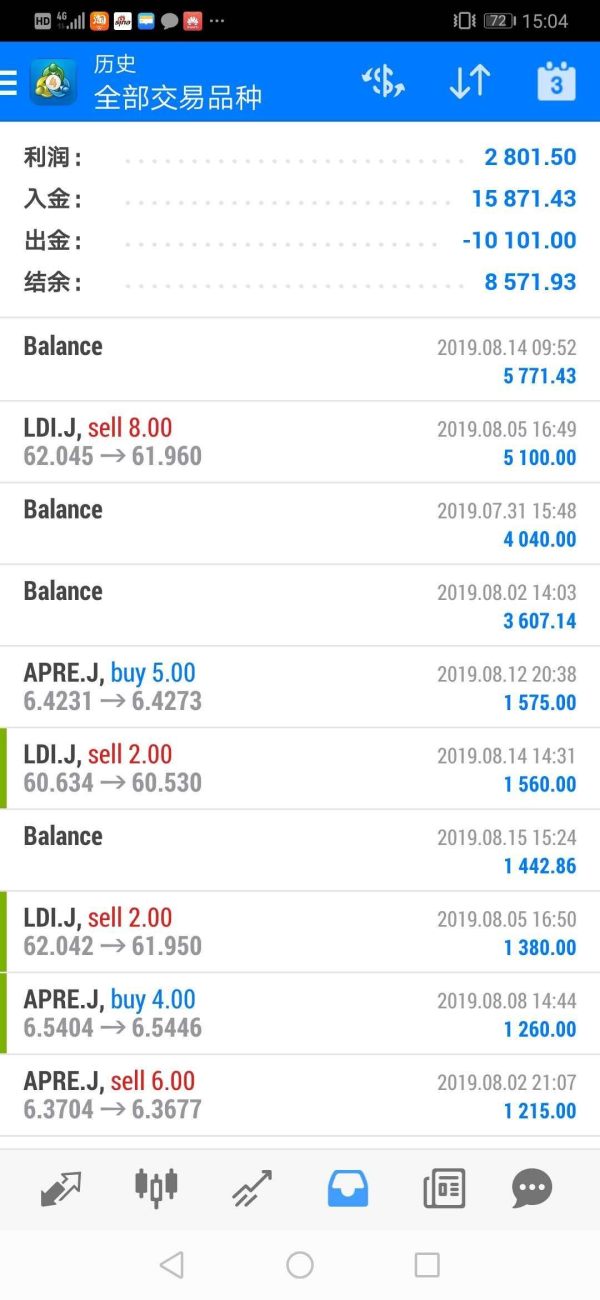Select the APRE.J sell 6.00 deal

(x=300, y=1095)
